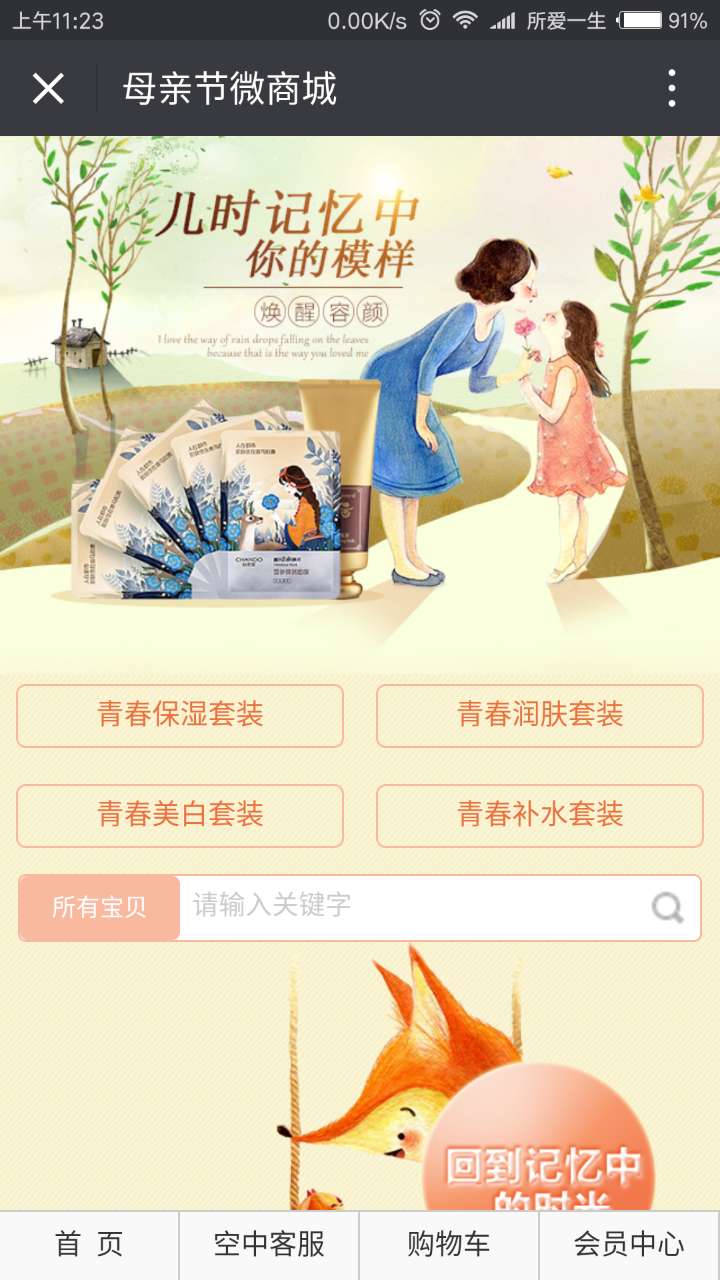Open 青春补水套装
720x1280 pixels.
(540, 815)
